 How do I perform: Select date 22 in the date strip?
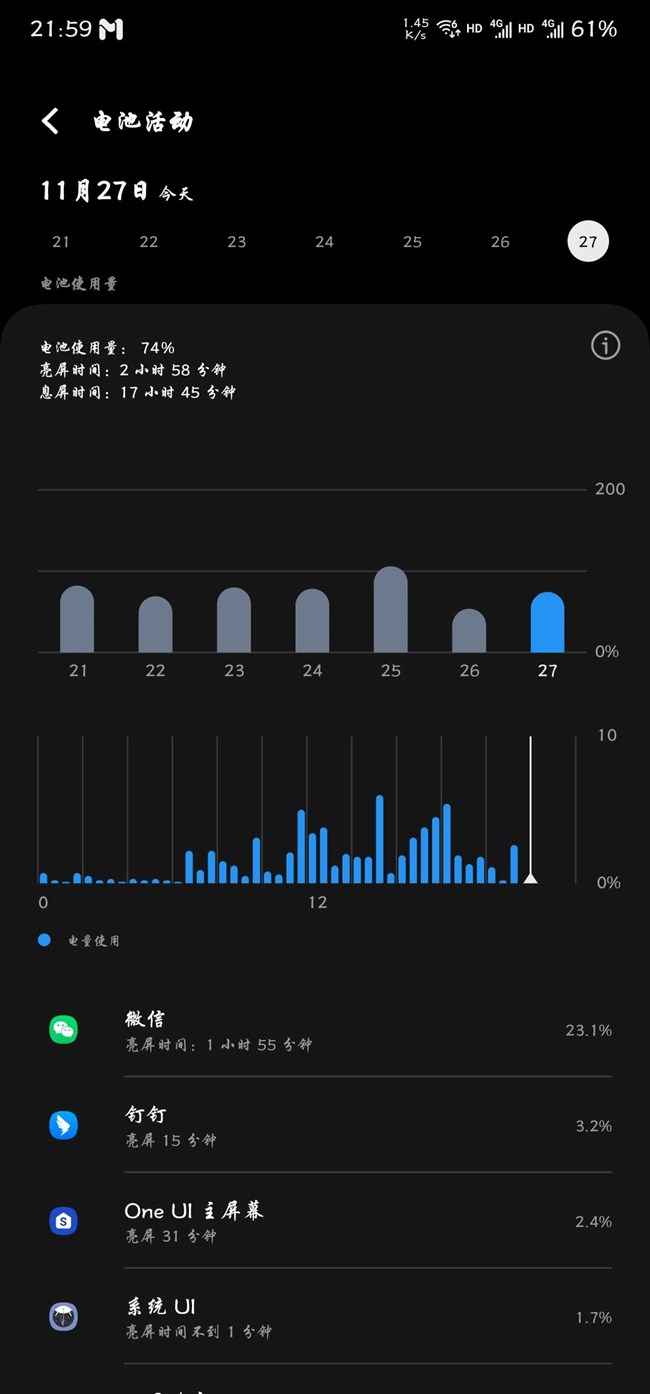click(149, 242)
